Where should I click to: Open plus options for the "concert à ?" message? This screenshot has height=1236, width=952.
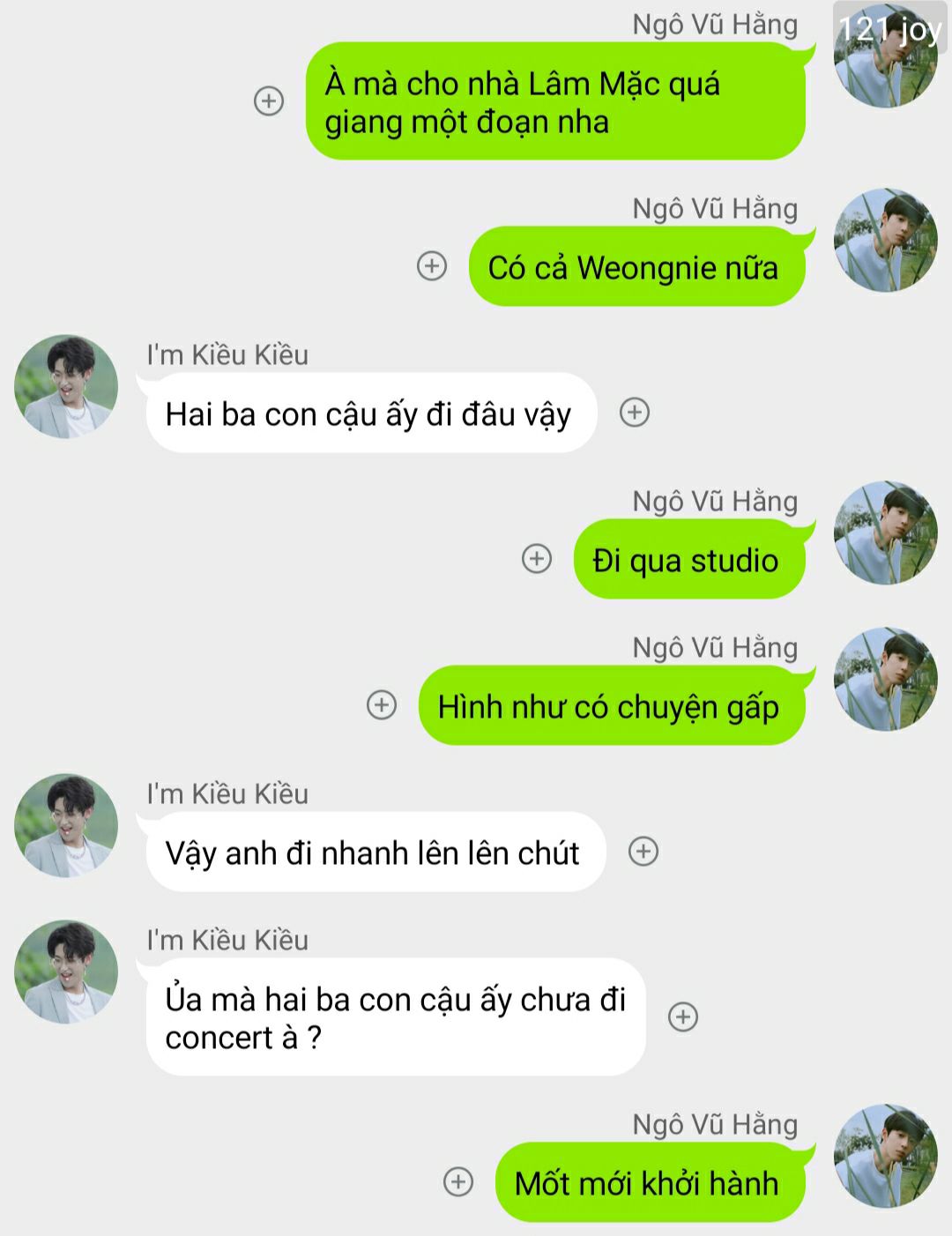[683, 1016]
